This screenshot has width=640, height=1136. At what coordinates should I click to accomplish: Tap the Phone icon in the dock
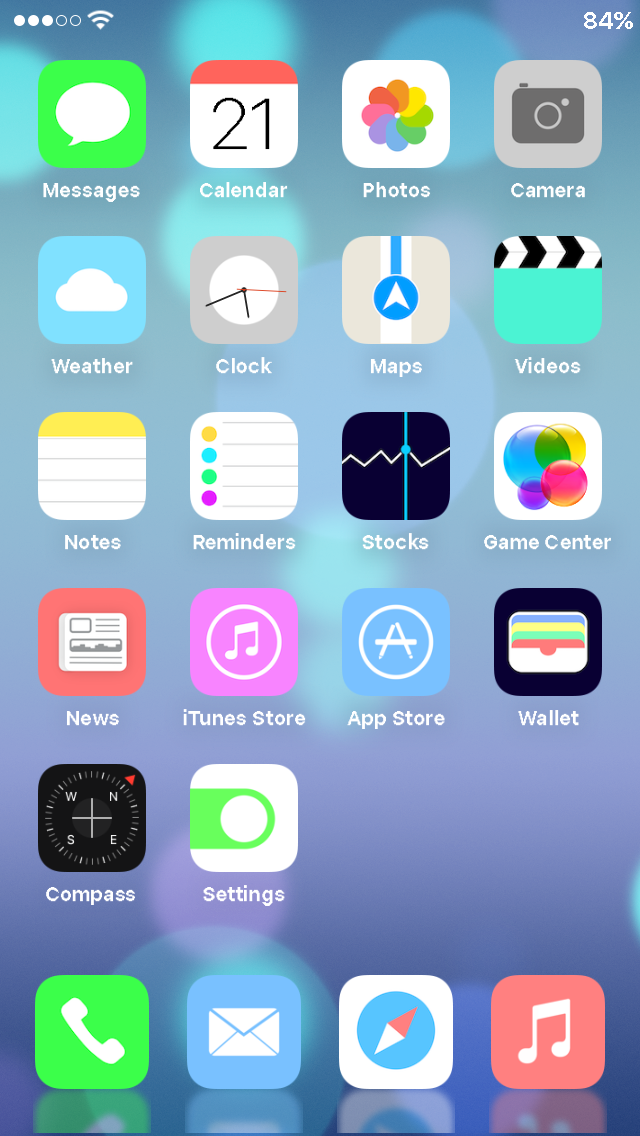(92, 1032)
